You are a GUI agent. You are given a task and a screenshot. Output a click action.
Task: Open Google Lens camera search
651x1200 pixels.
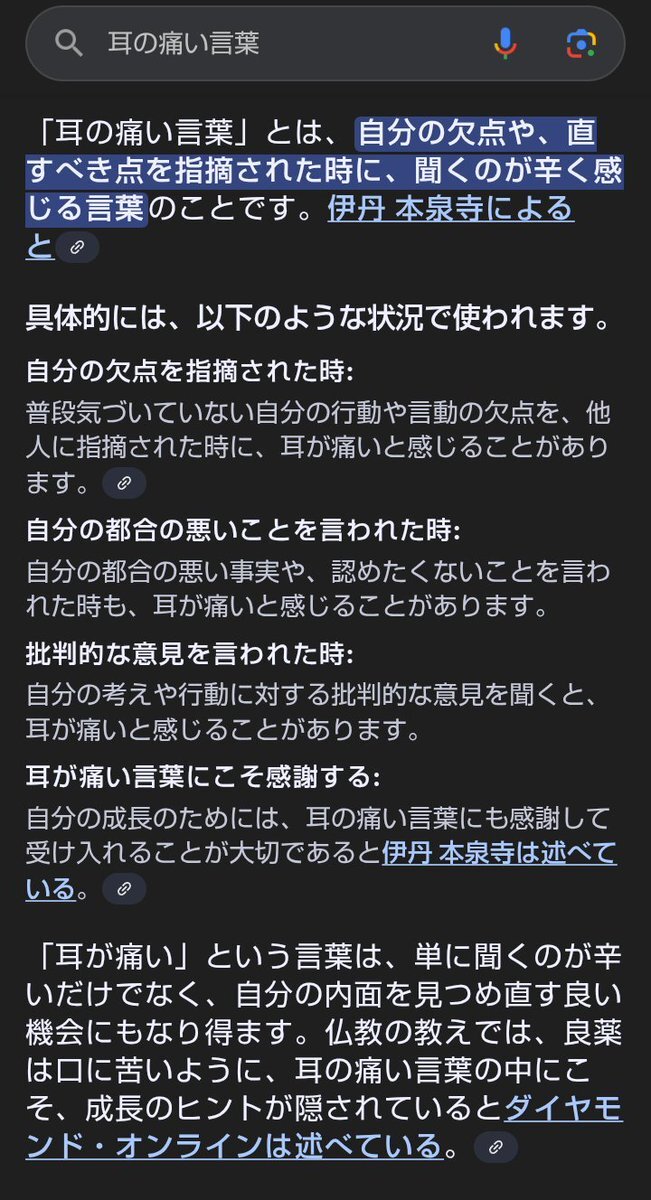[x=580, y=43]
